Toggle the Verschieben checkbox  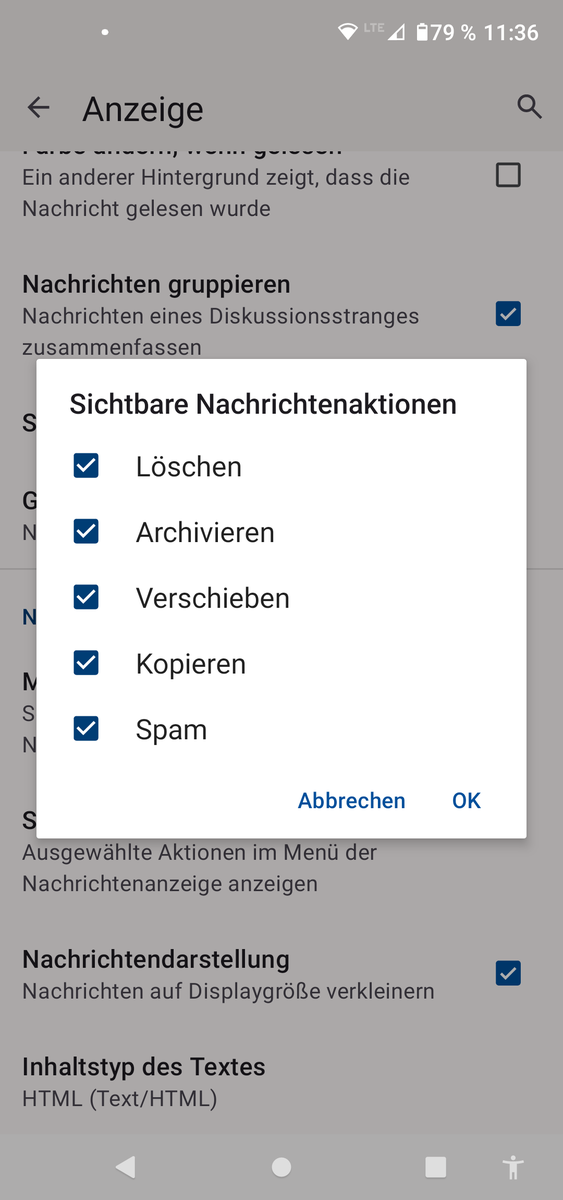[x=86, y=598]
